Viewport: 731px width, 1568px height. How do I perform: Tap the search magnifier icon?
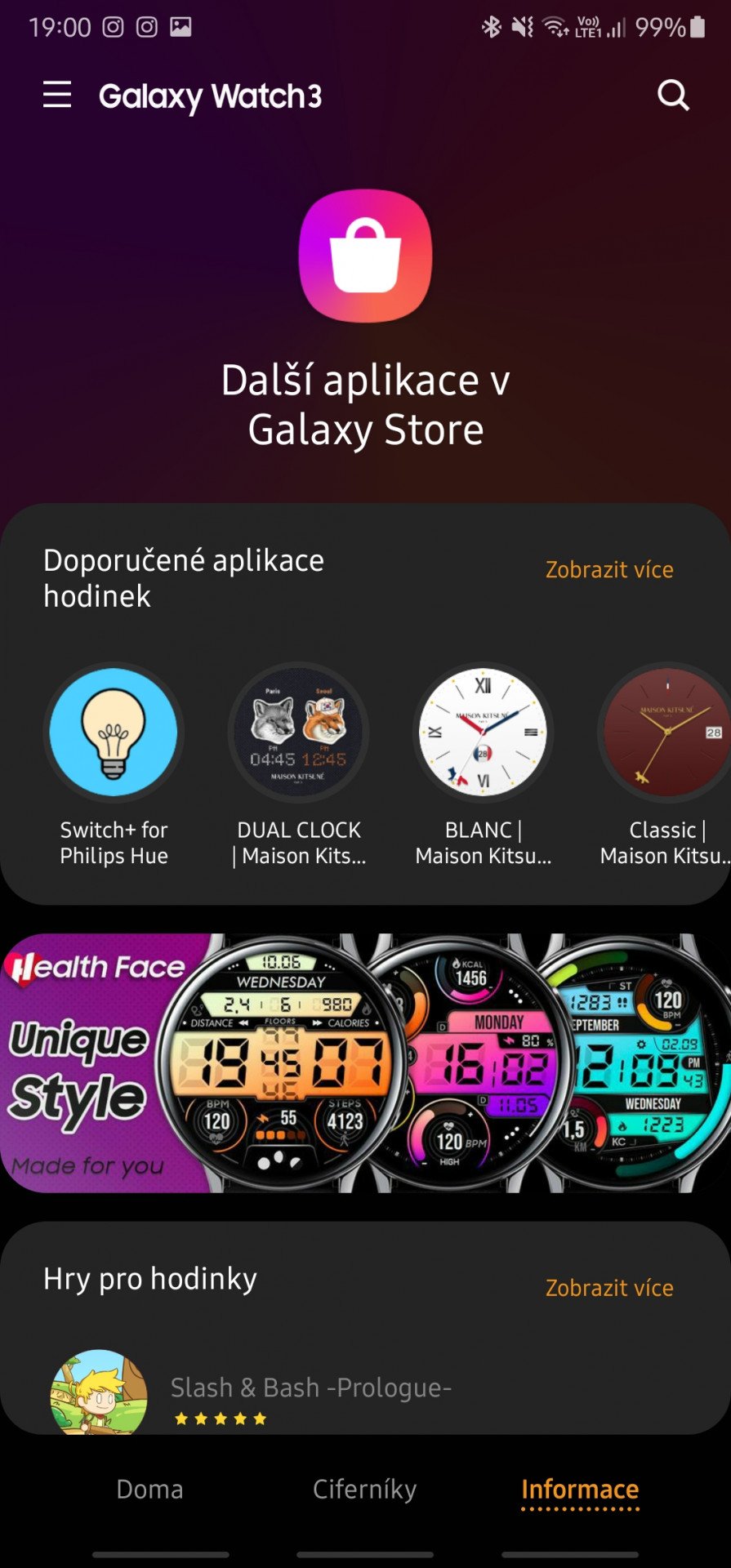(x=674, y=95)
